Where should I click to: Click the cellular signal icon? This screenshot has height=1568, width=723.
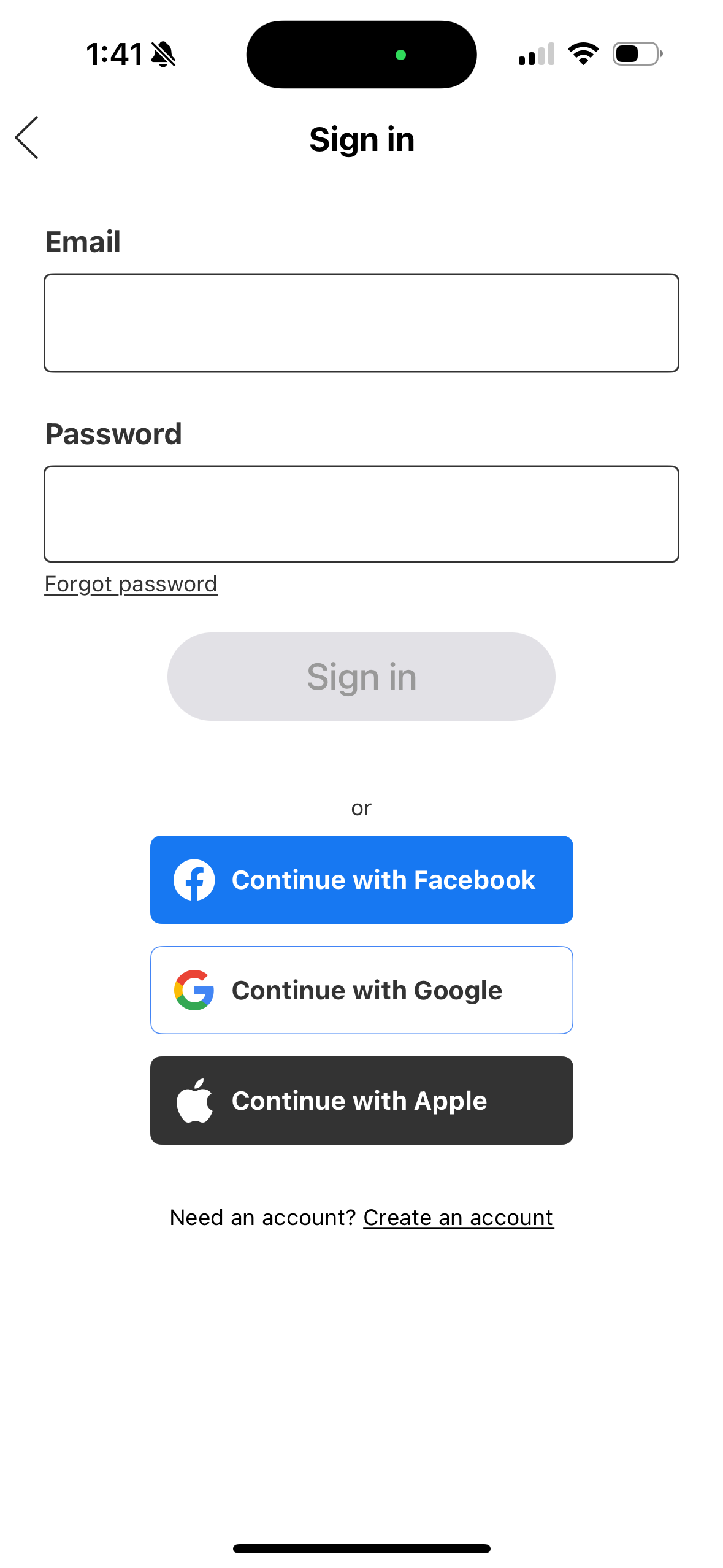point(535,54)
